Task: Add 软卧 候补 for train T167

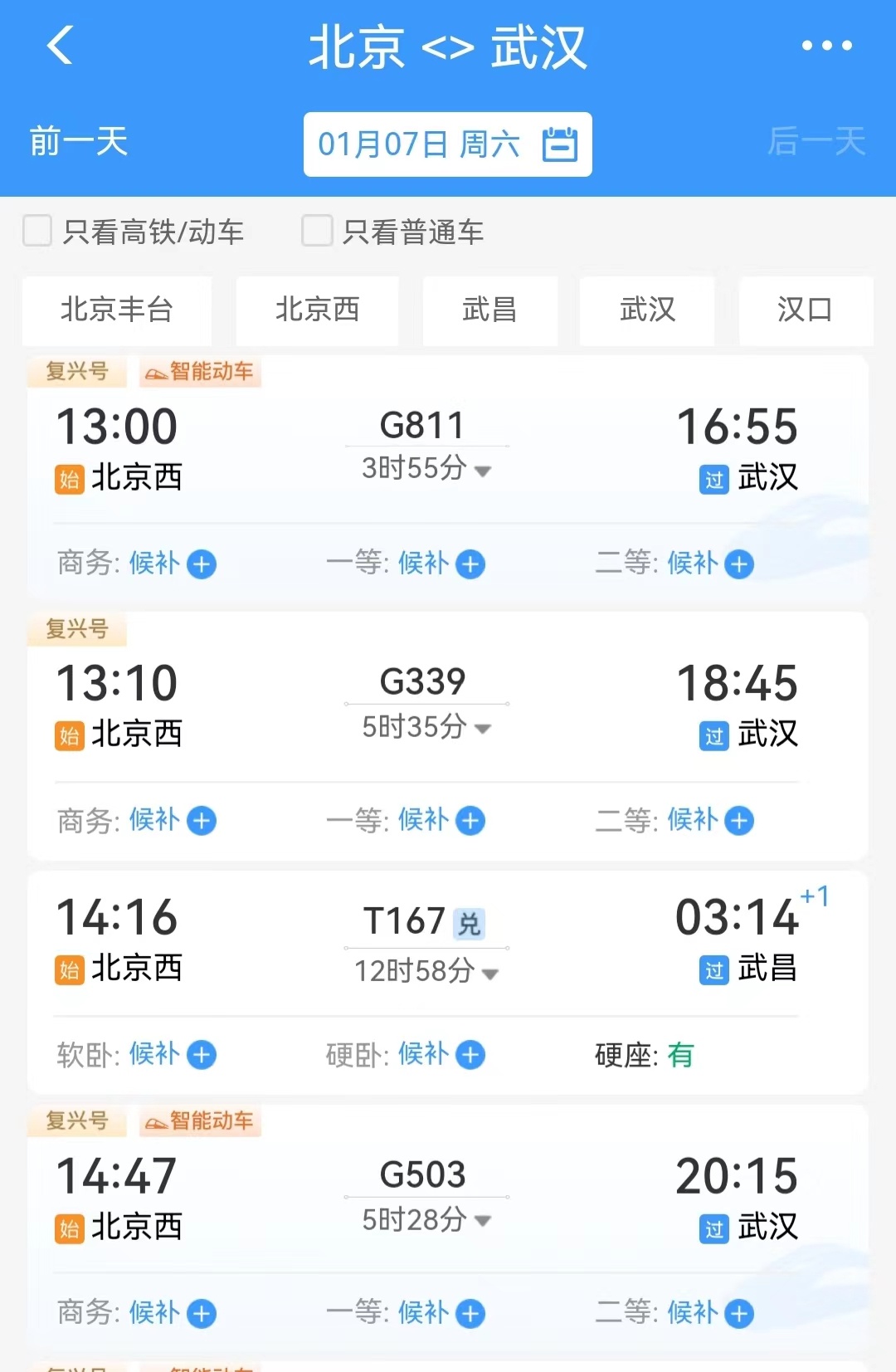Action: [x=202, y=1055]
